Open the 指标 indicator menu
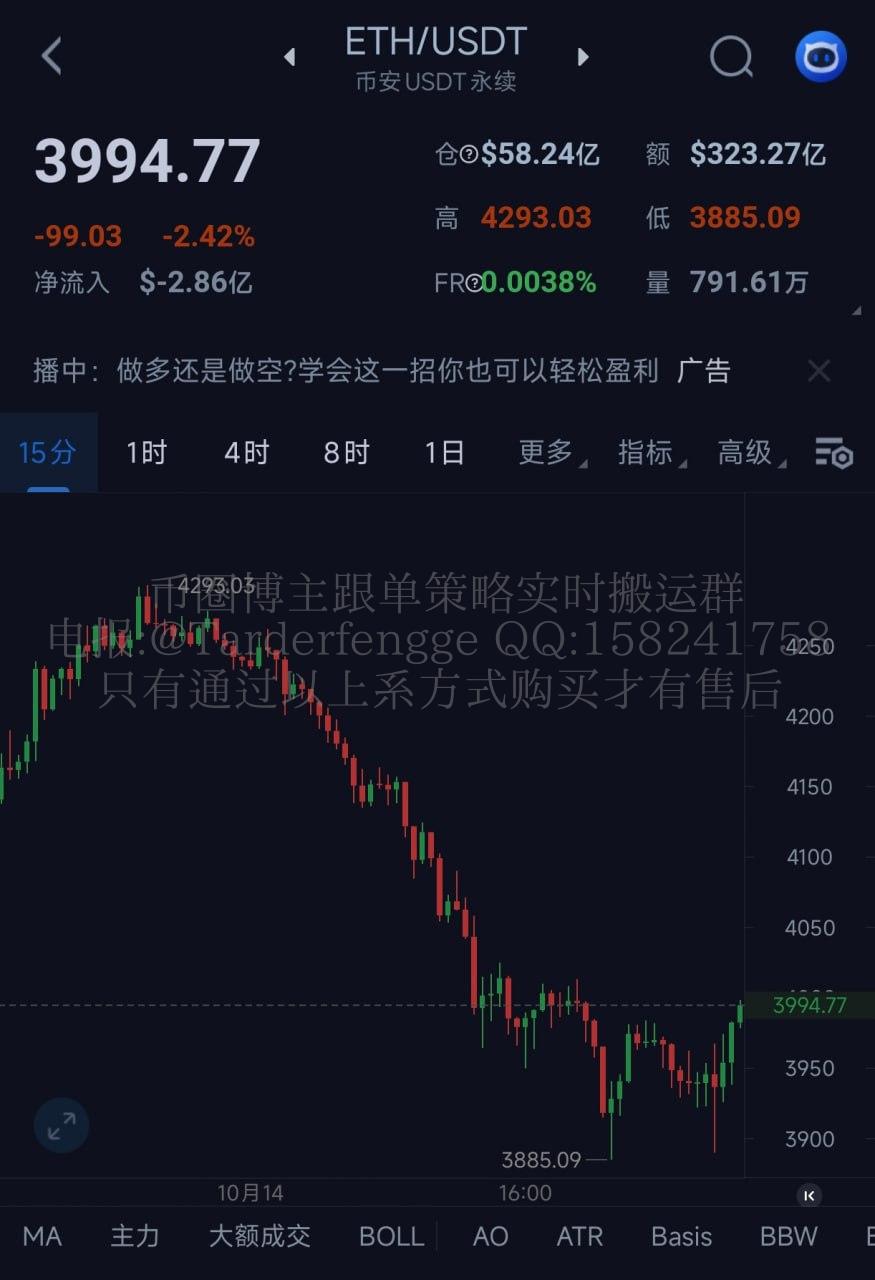The image size is (875, 1280). point(647,453)
